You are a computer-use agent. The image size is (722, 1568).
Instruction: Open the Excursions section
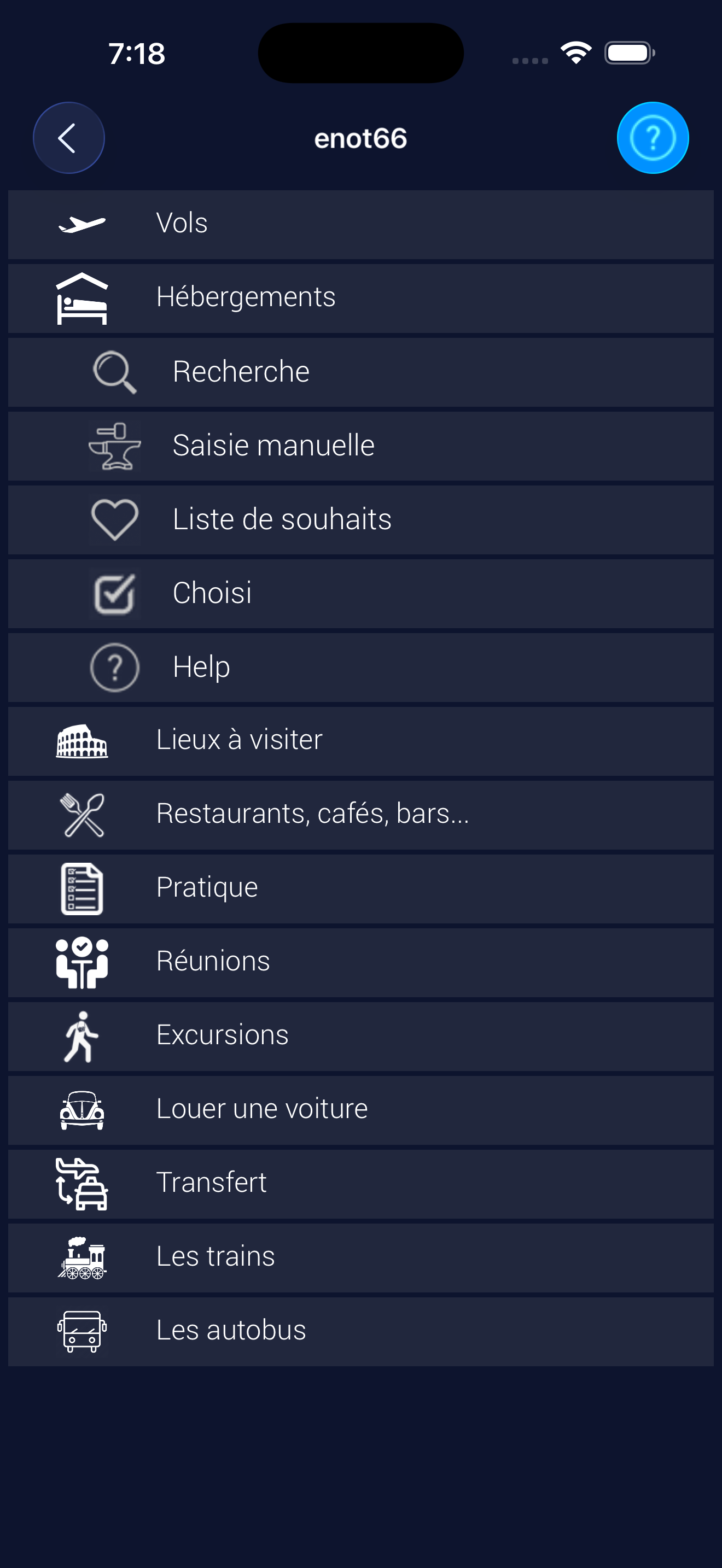pyautogui.click(x=360, y=1036)
